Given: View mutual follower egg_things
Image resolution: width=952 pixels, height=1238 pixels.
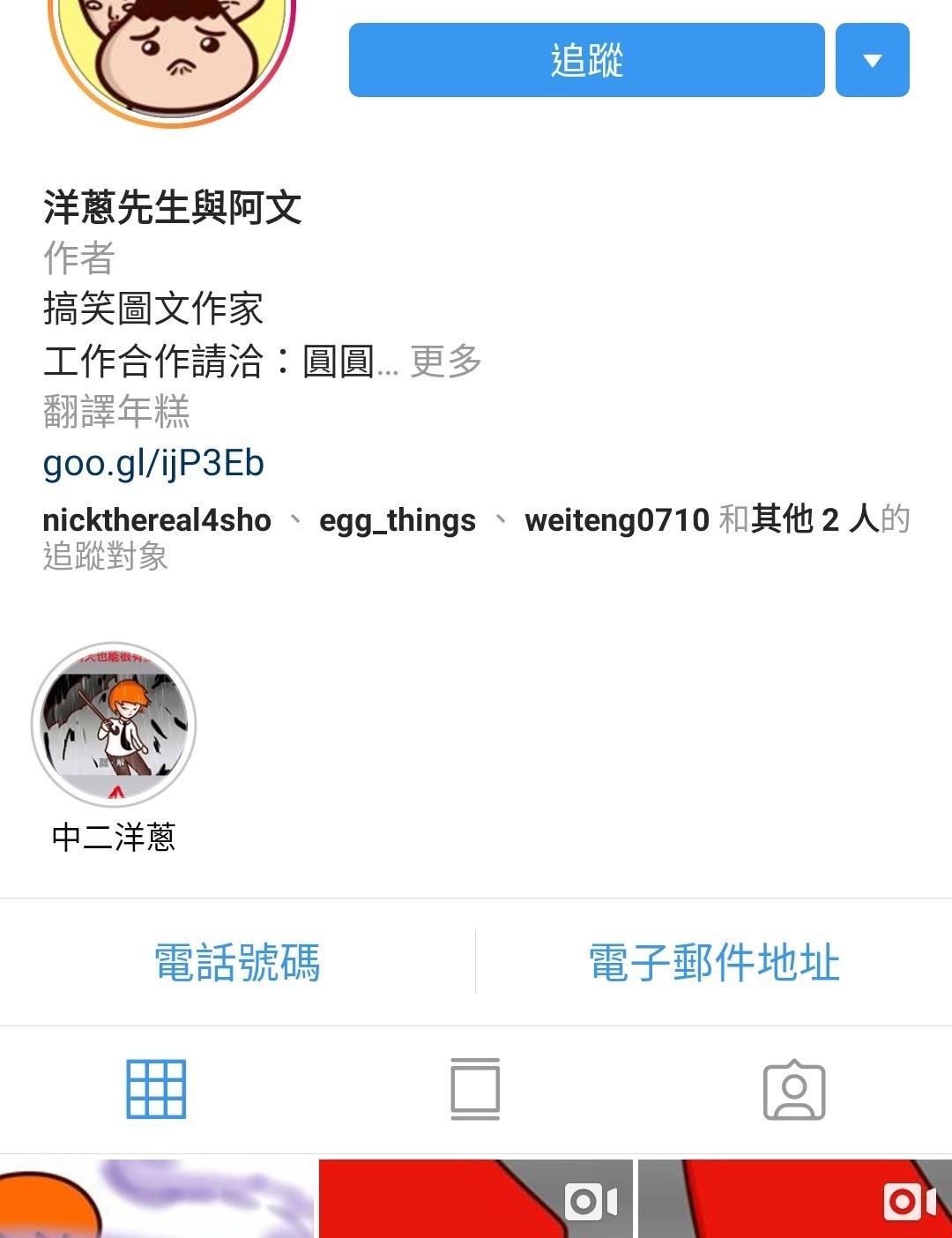Looking at the screenshot, I should click(397, 520).
